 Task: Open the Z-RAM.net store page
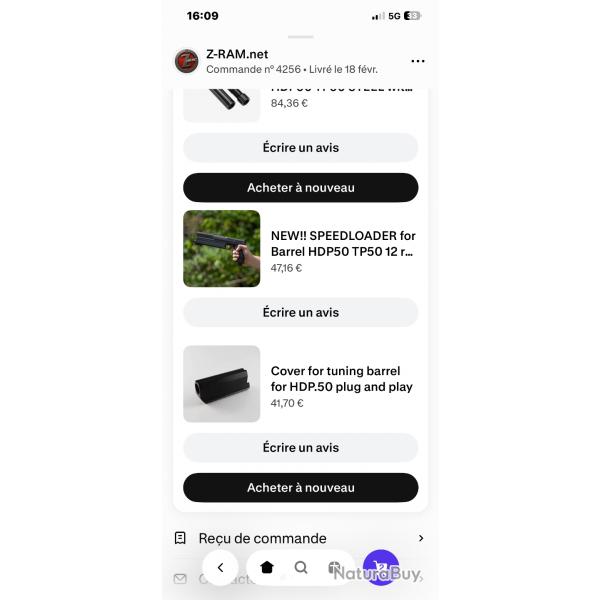pos(236,54)
